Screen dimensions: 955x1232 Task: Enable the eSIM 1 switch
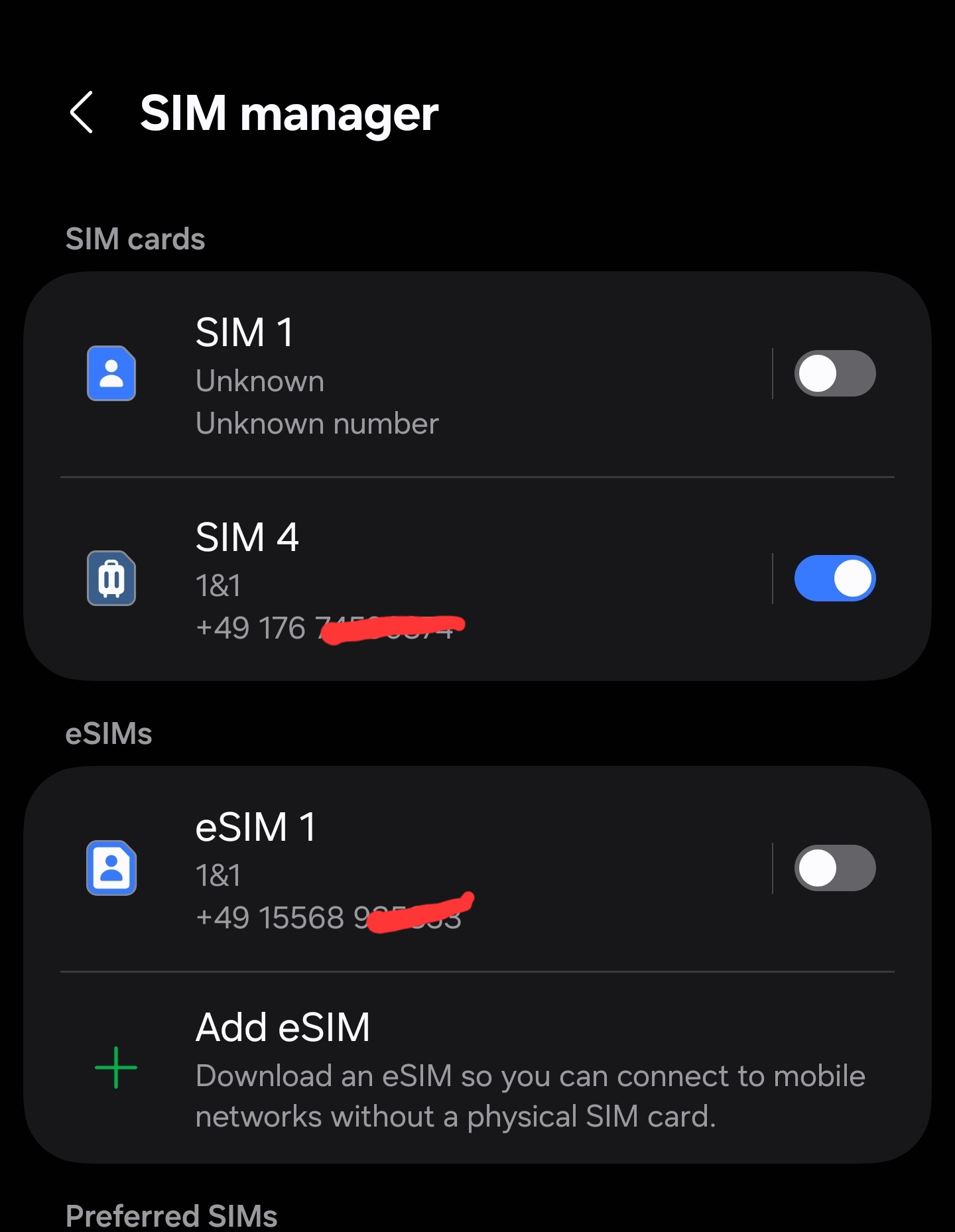point(835,868)
